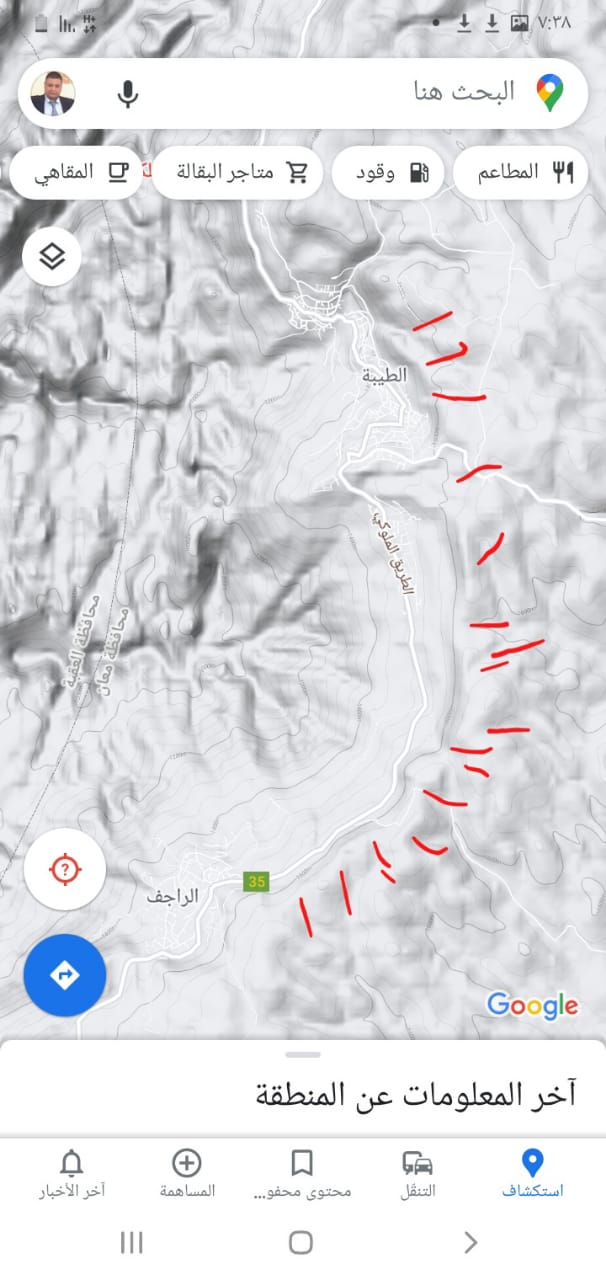Select the وقود fuel chip
Image resolution: width=606 pixels, height=1280 pixels.
pos(387,172)
